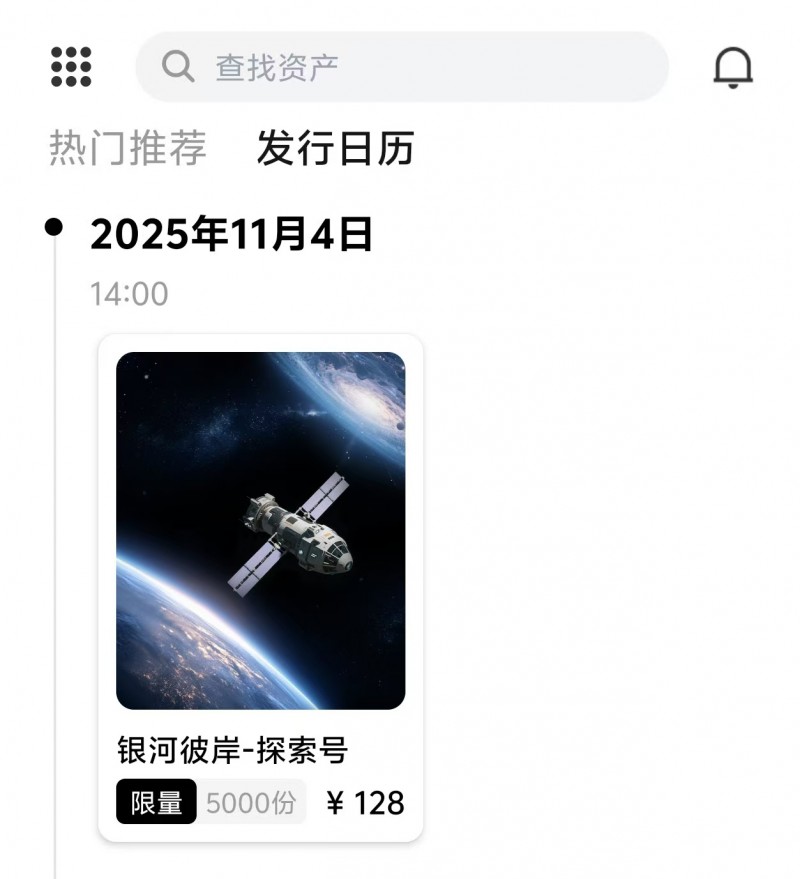Open the nine-dot grid menu
Screen dimensions: 800x879
[71, 67]
